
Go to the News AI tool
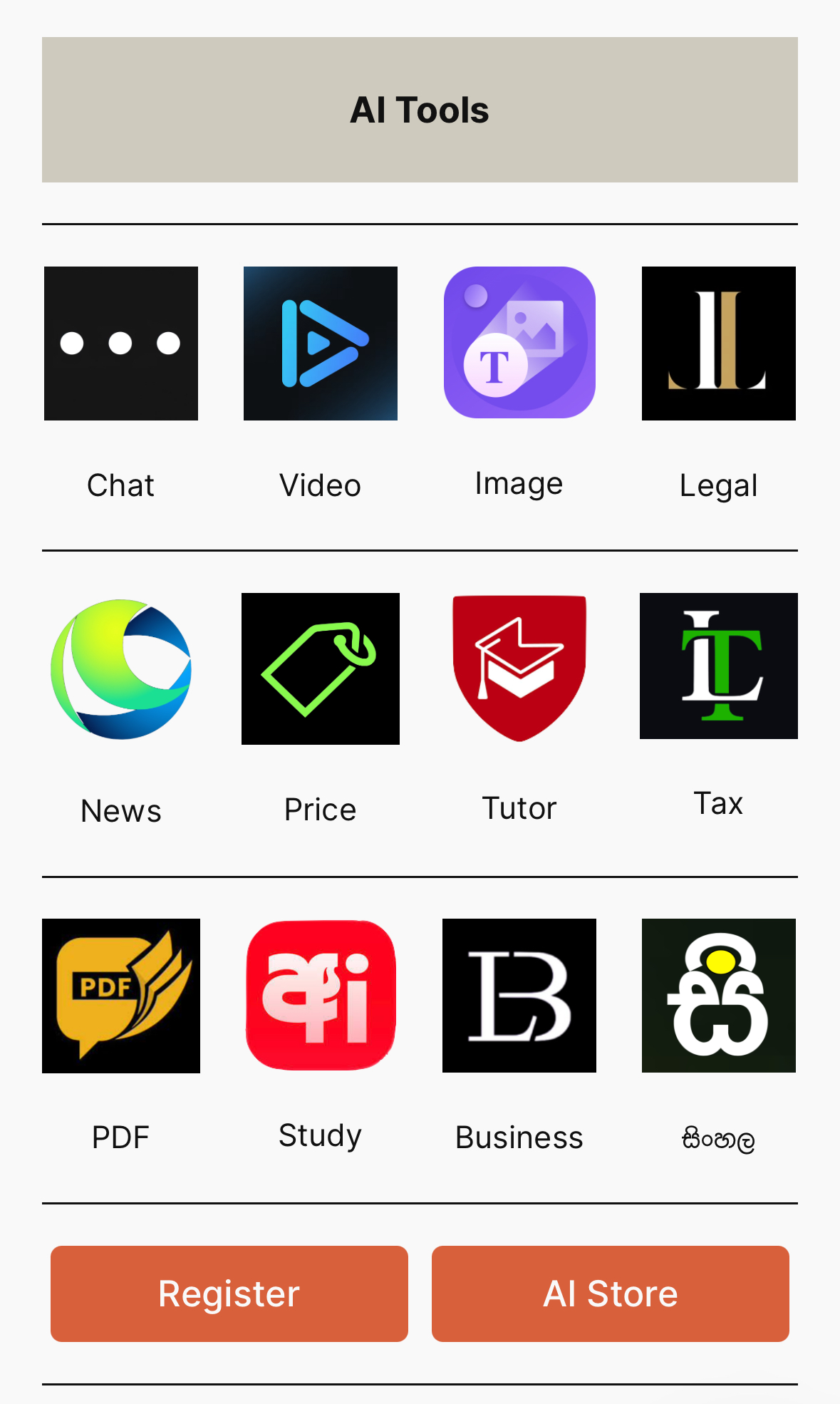[121, 669]
